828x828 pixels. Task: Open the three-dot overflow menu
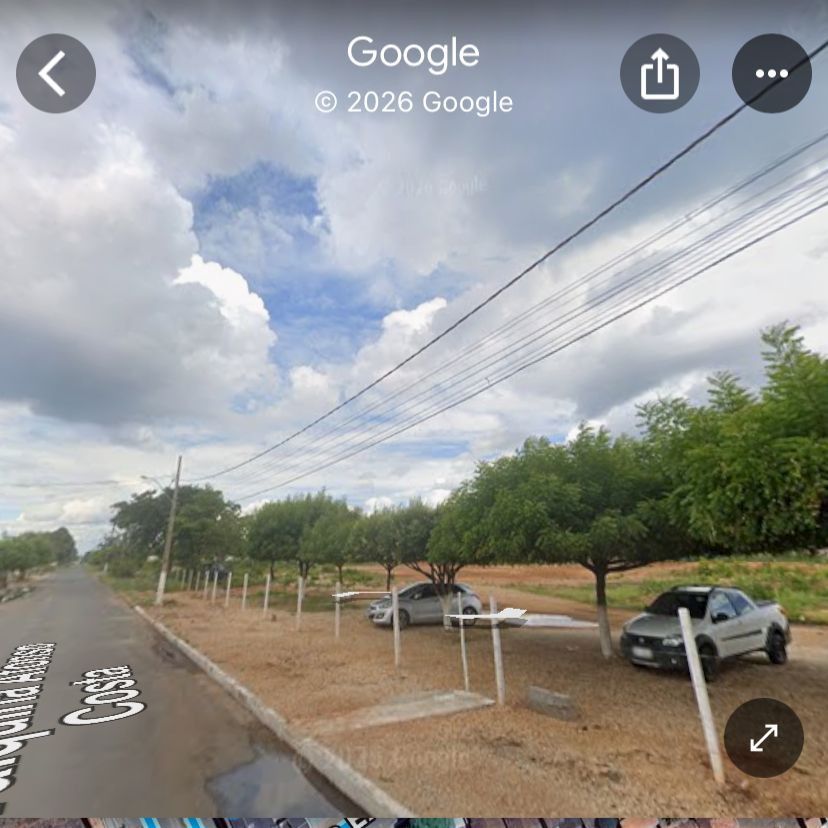coord(771,73)
